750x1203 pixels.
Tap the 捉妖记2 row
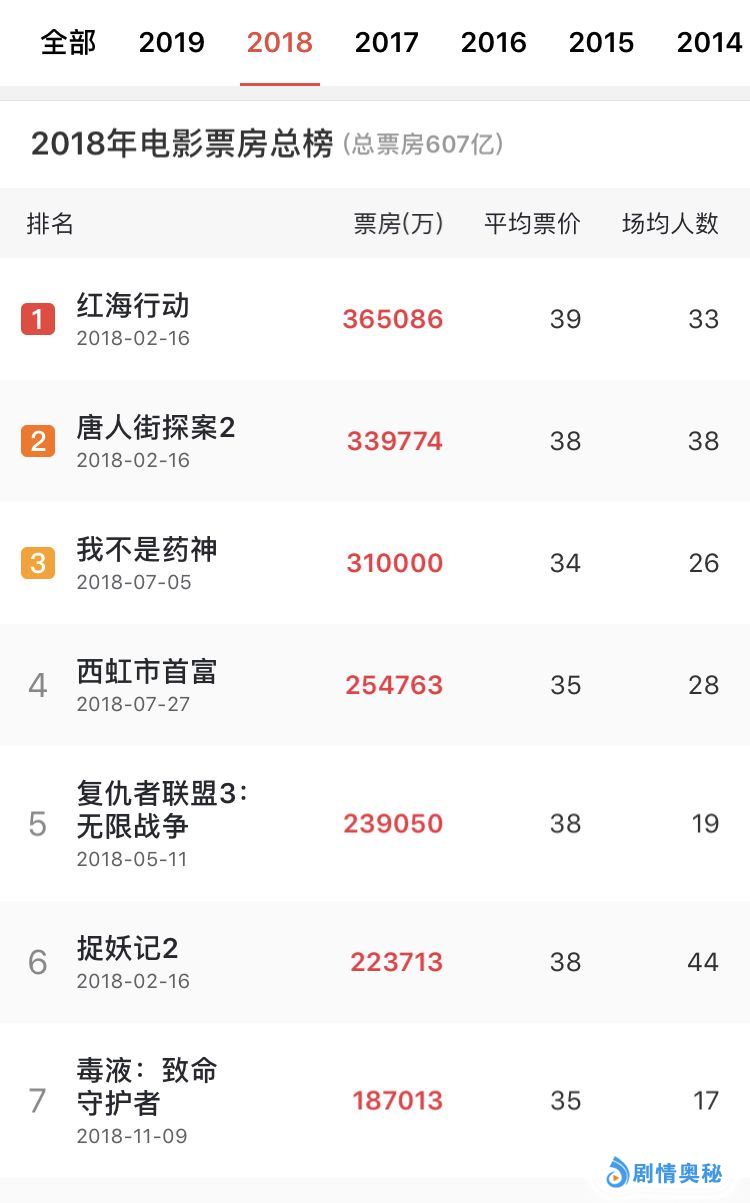point(128,948)
